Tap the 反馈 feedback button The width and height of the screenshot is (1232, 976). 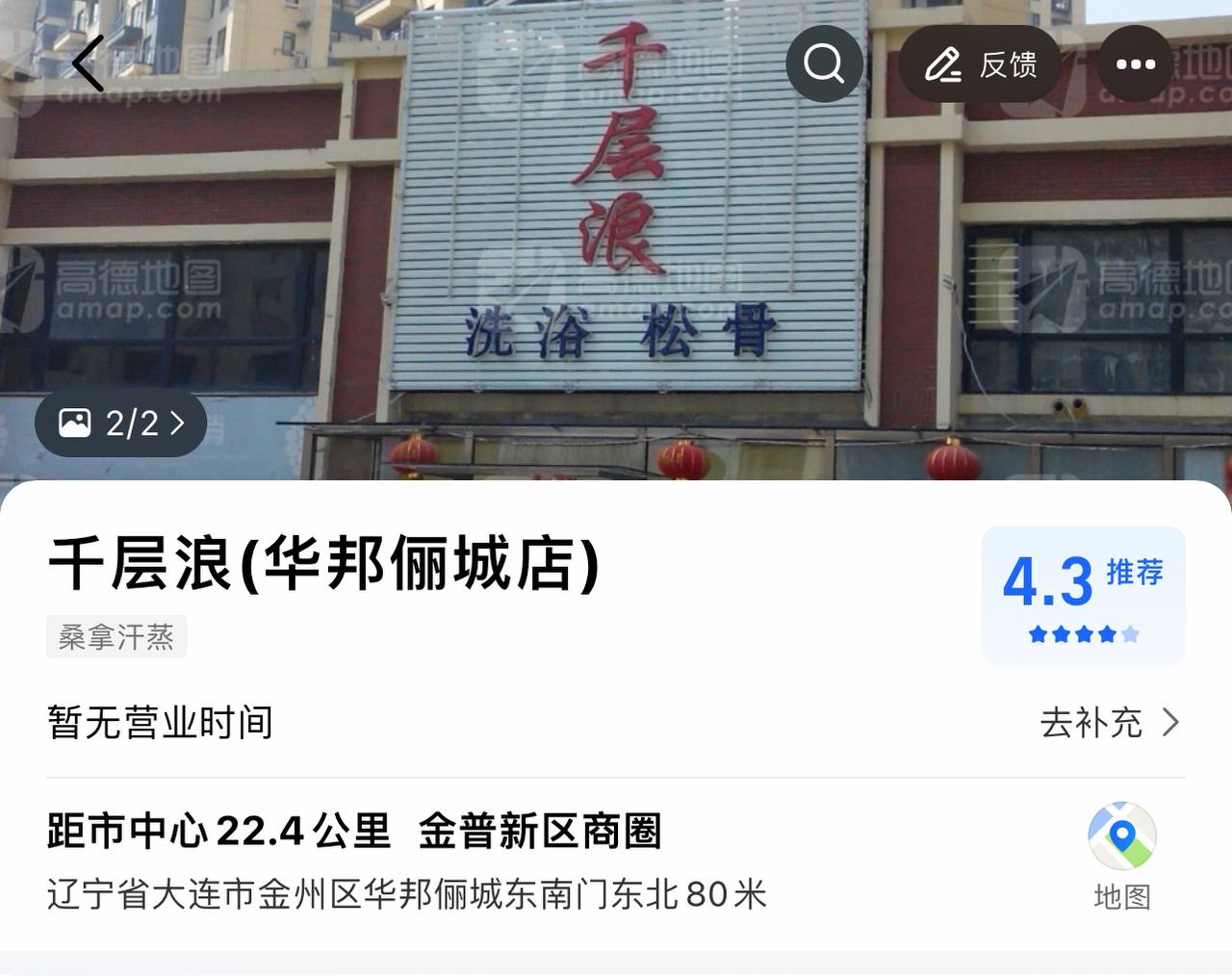[981, 64]
